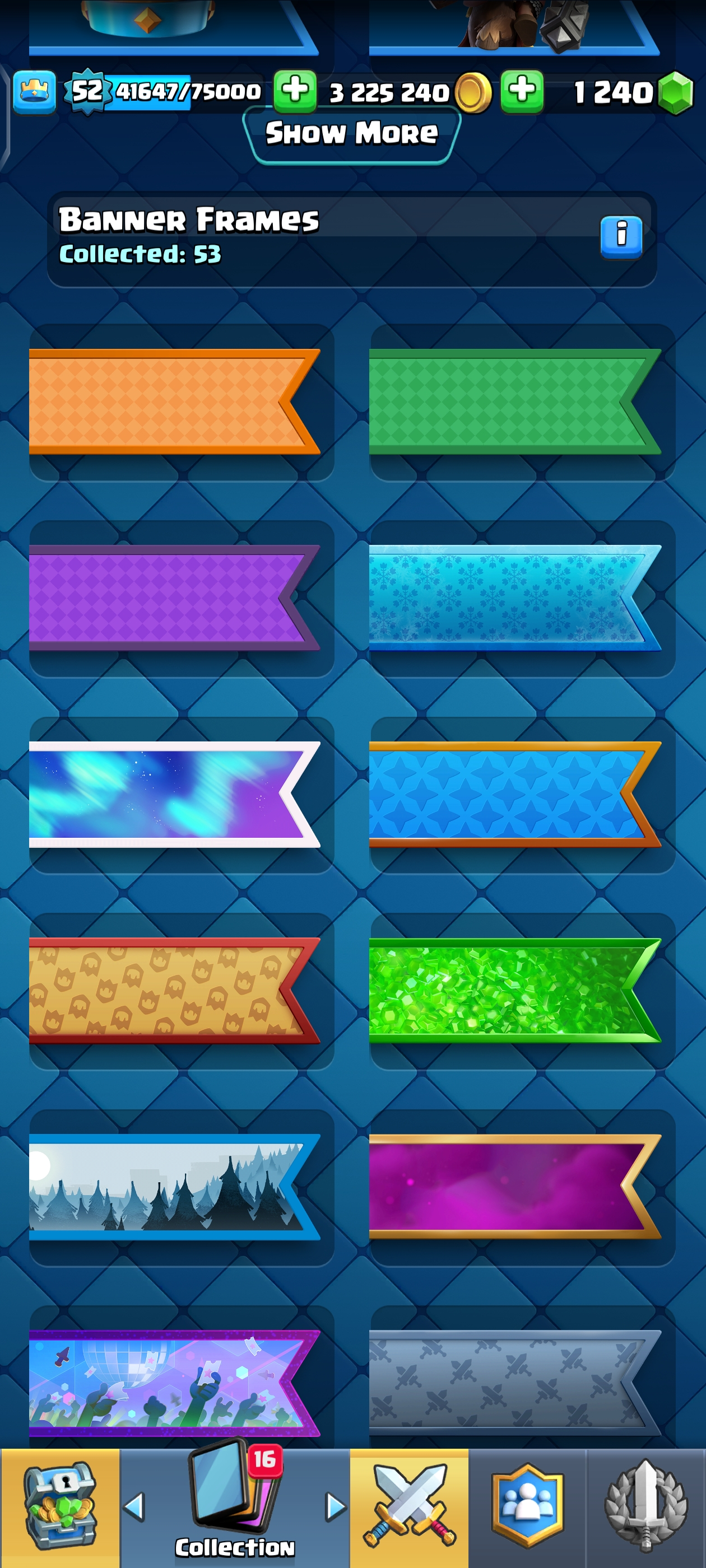
Task: Tap the green plus button to add gold
Action: (295, 91)
